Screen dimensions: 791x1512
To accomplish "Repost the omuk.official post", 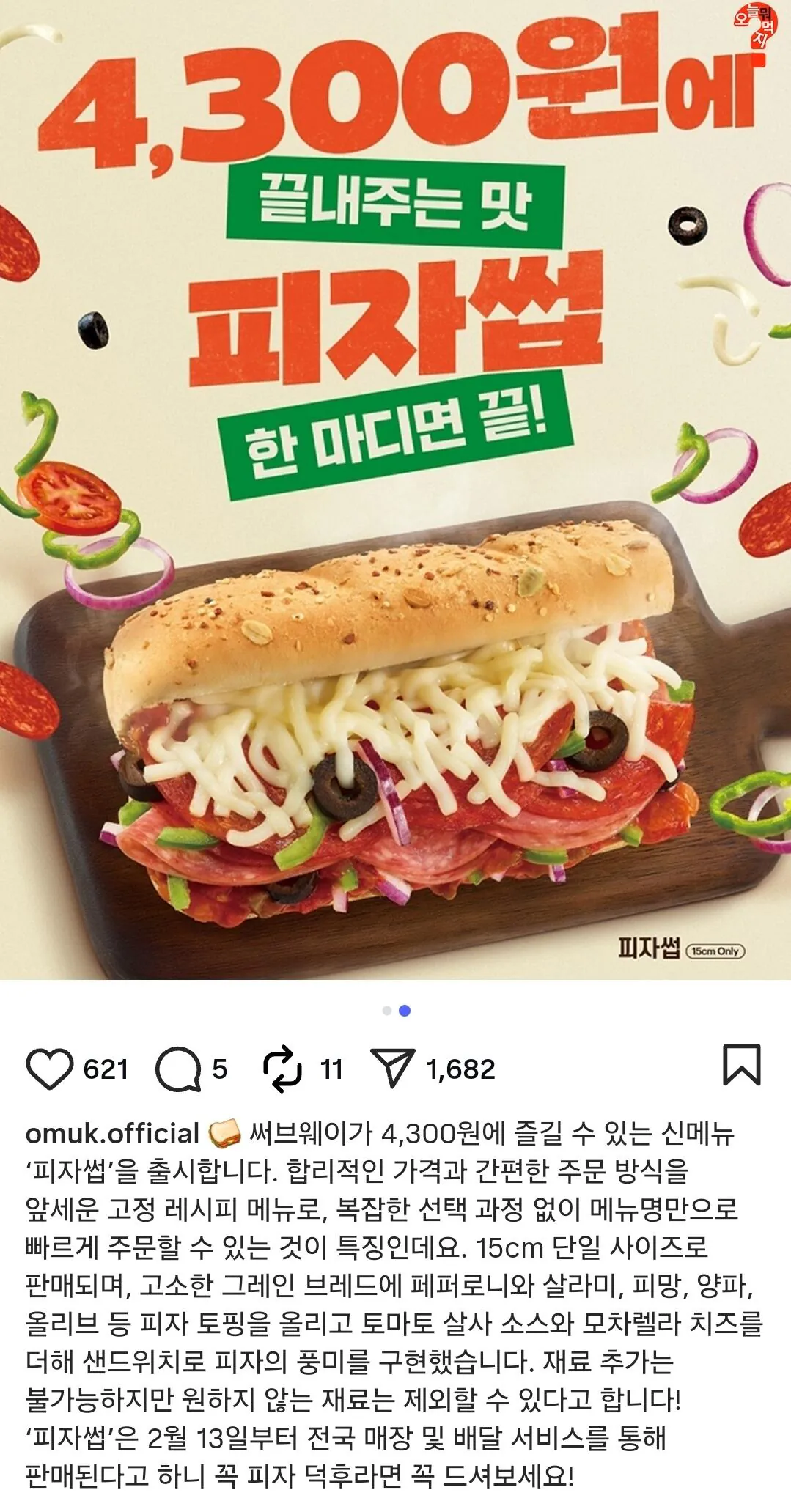I will [x=282, y=1069].
